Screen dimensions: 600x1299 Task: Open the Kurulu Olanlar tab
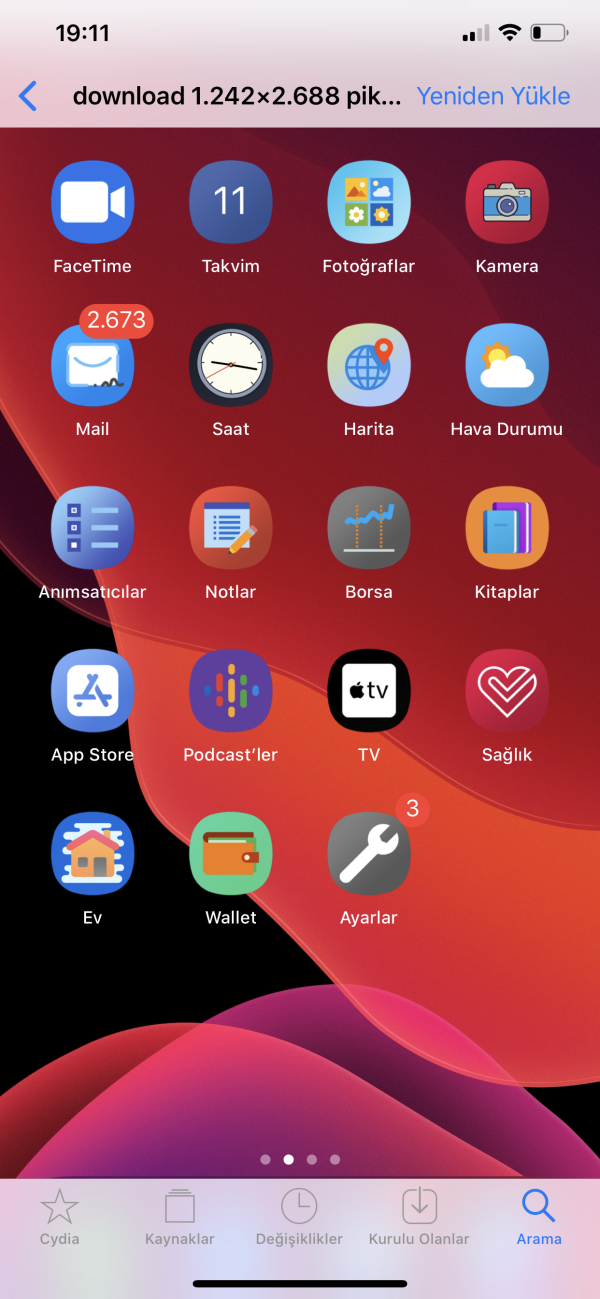coord(419,1217)
